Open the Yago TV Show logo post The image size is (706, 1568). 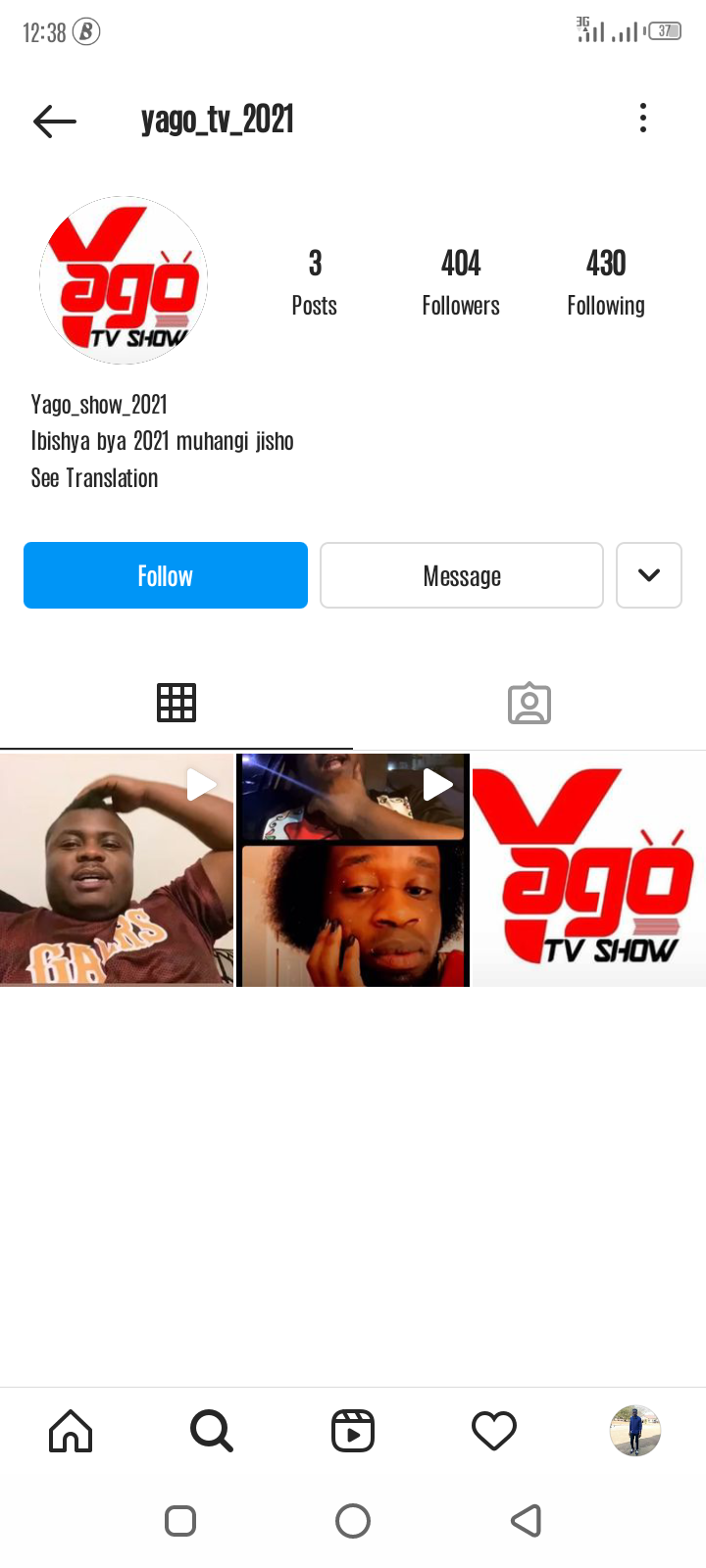(x=588, y=870)
